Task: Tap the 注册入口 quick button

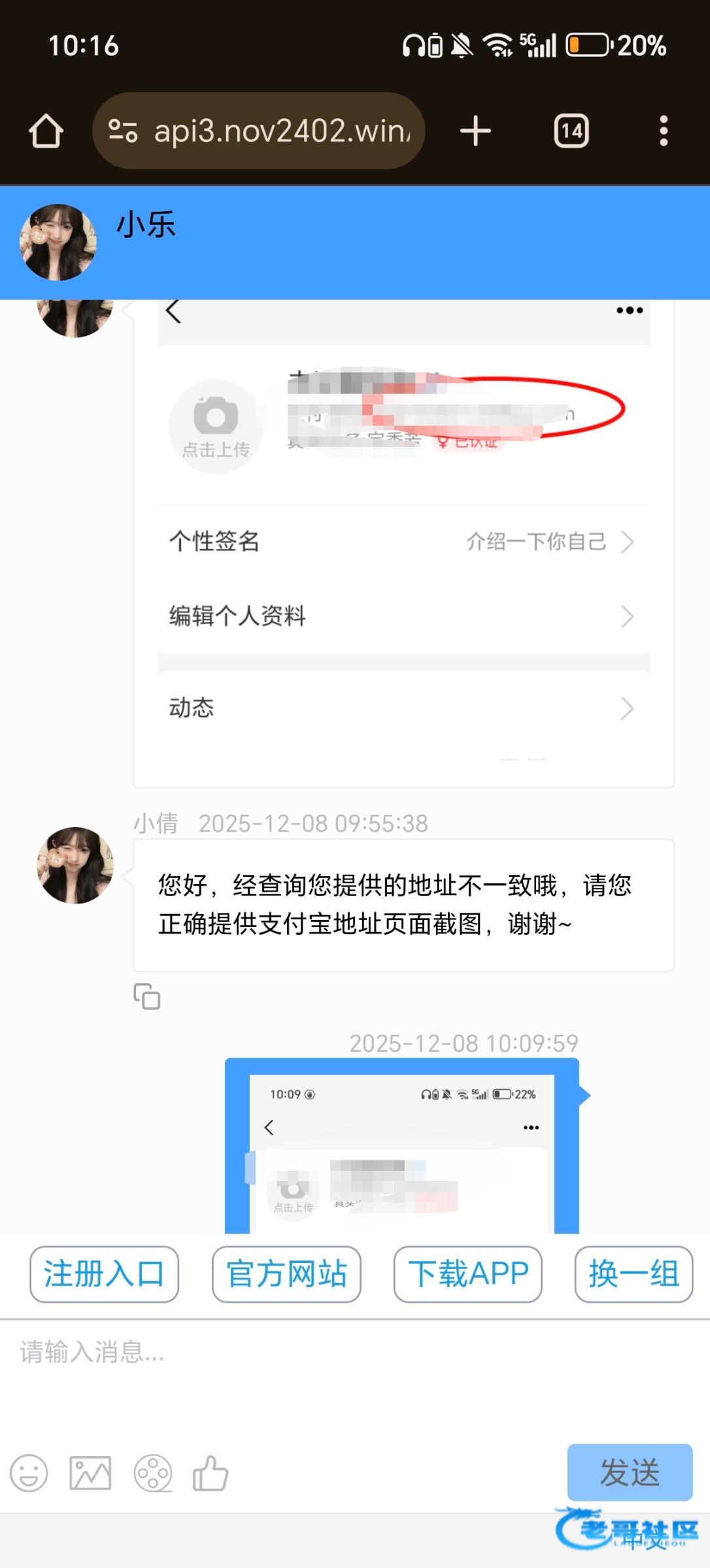Action: [x=104, y=1274]
